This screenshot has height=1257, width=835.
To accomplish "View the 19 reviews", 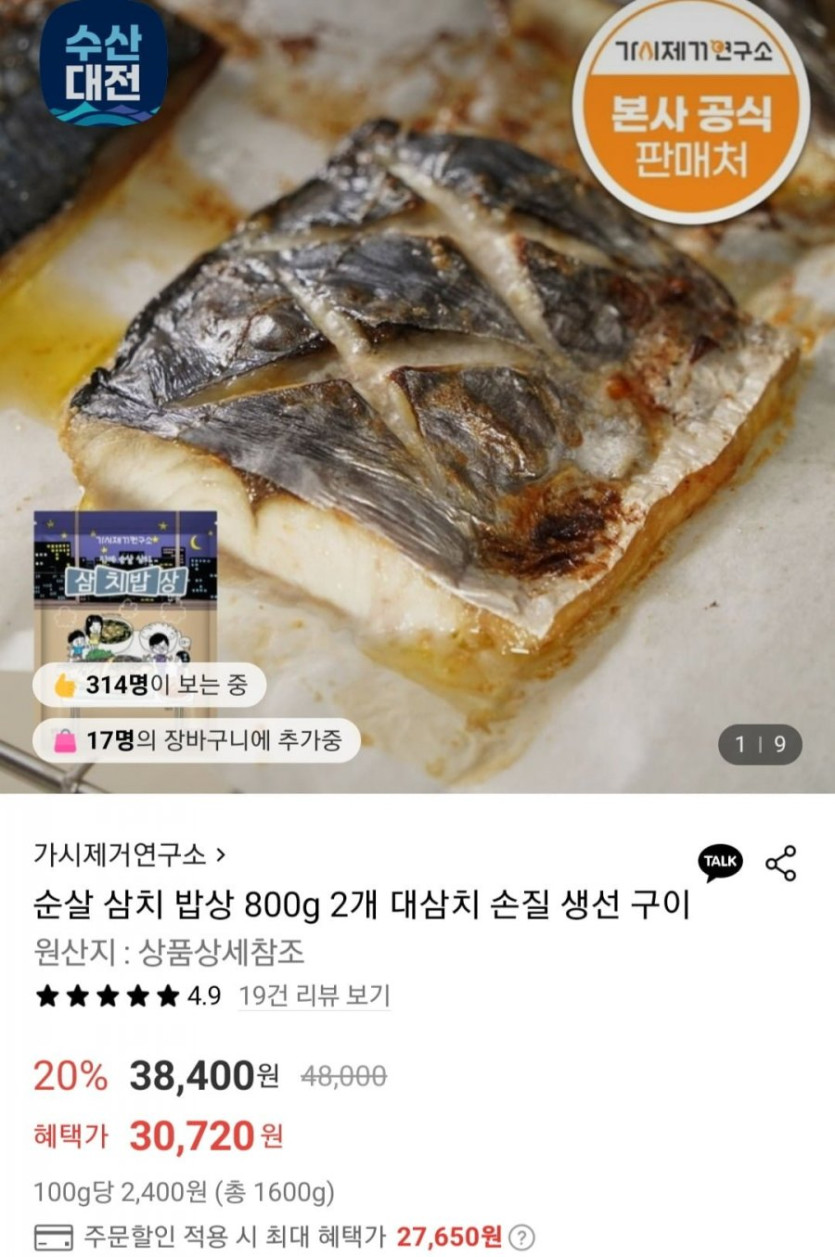I will click(x=314, y=996).
